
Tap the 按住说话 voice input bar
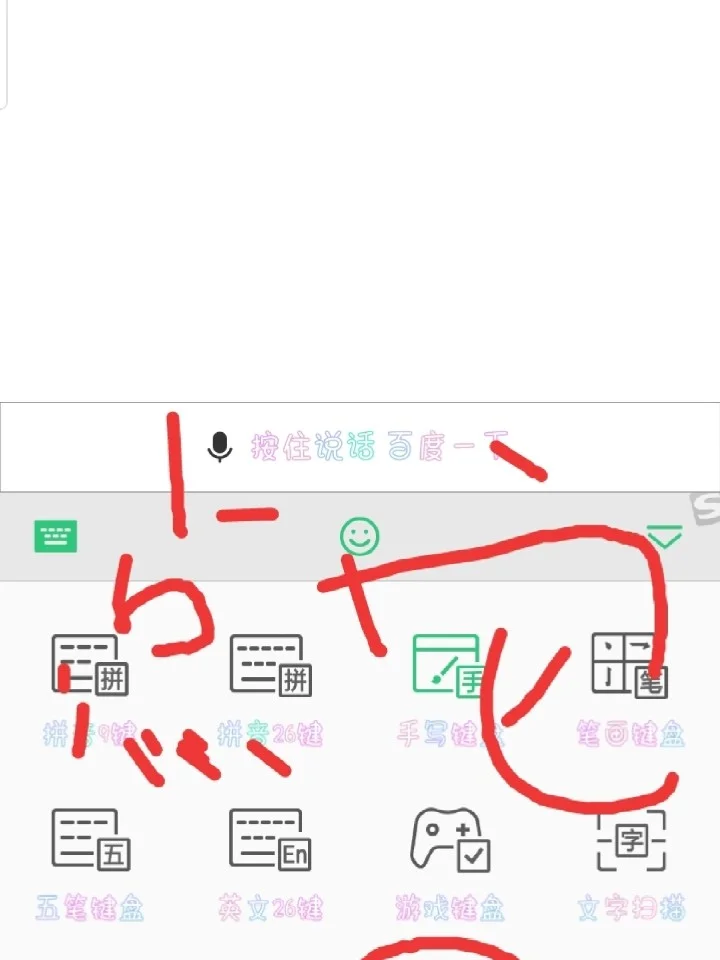360,447
